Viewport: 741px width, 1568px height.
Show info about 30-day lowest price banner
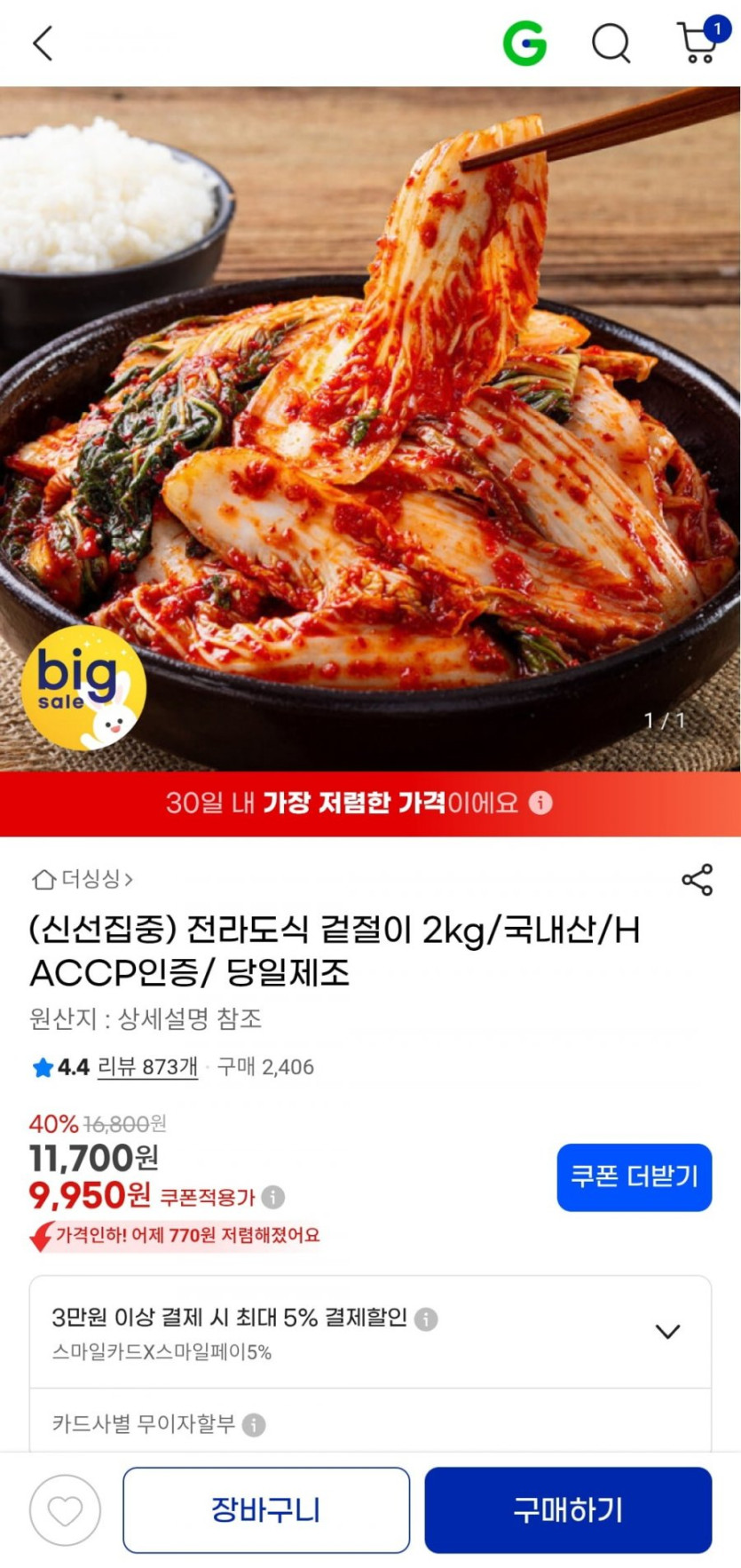(x=540, y=803)
